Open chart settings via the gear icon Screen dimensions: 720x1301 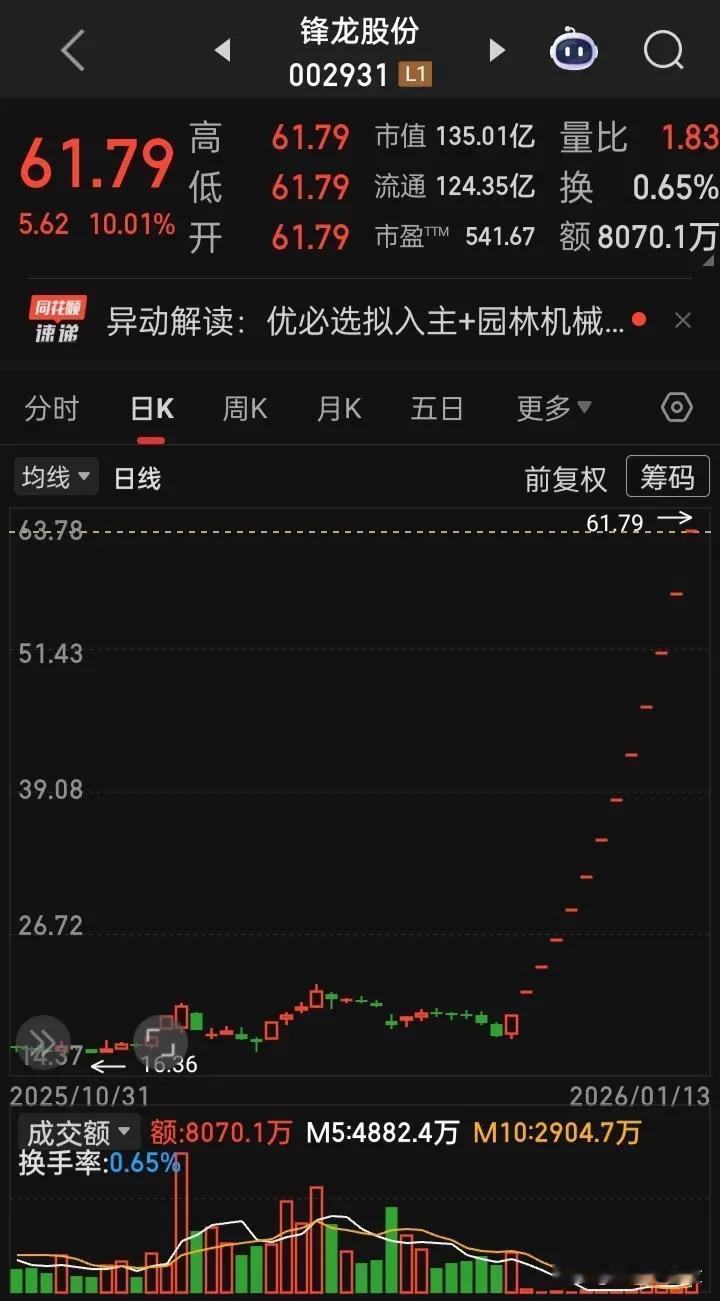pyautogui.click(x=676, y=408)
